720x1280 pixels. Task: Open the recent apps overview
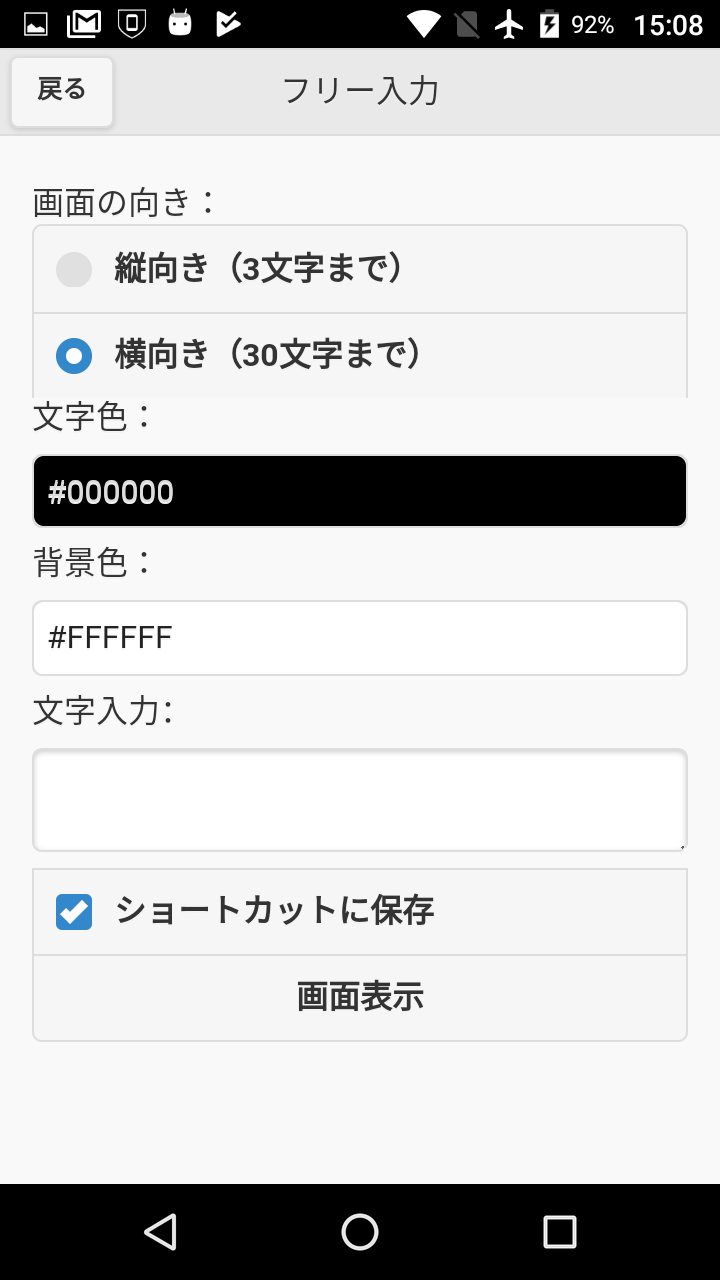(x=560, y=1232)
